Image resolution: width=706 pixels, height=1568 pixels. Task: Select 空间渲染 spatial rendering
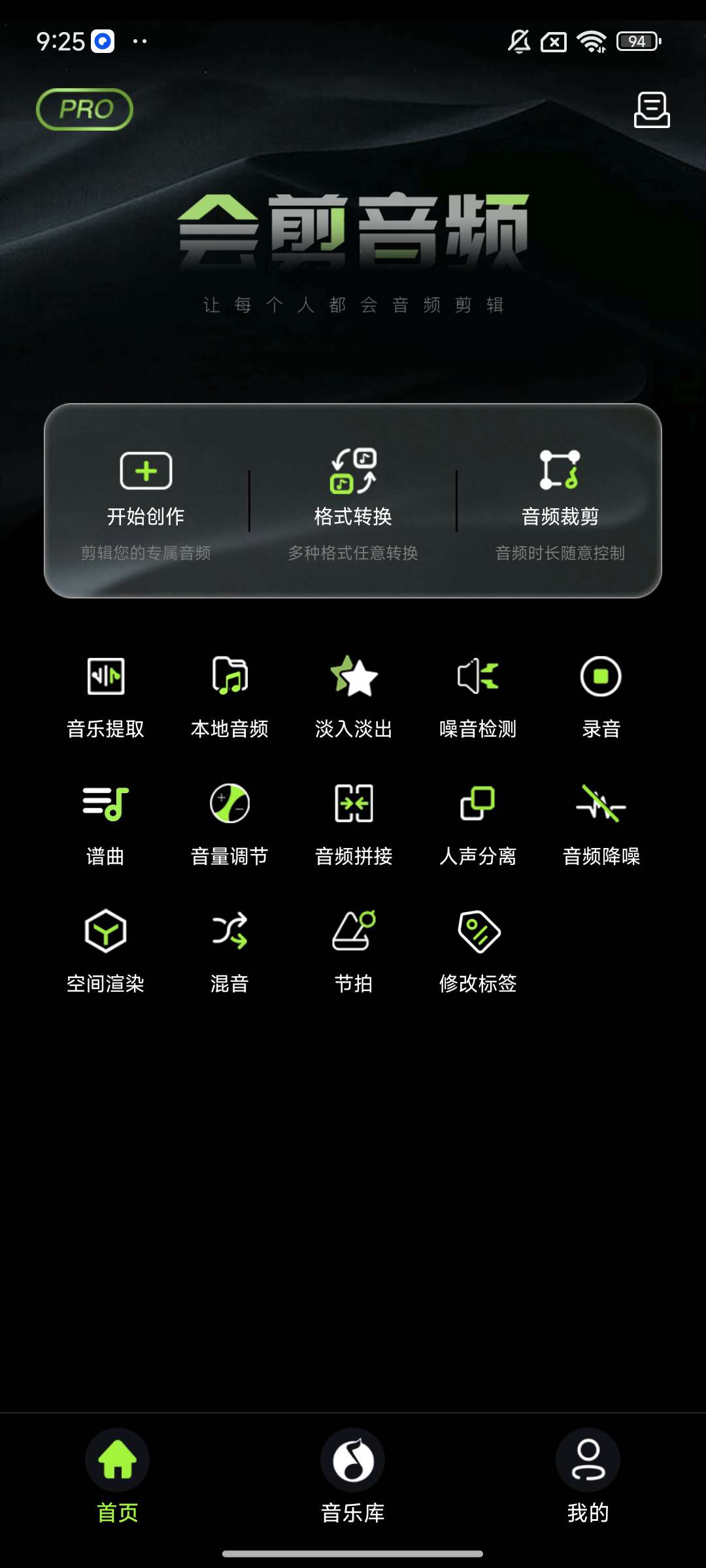[x=105, y=951]
